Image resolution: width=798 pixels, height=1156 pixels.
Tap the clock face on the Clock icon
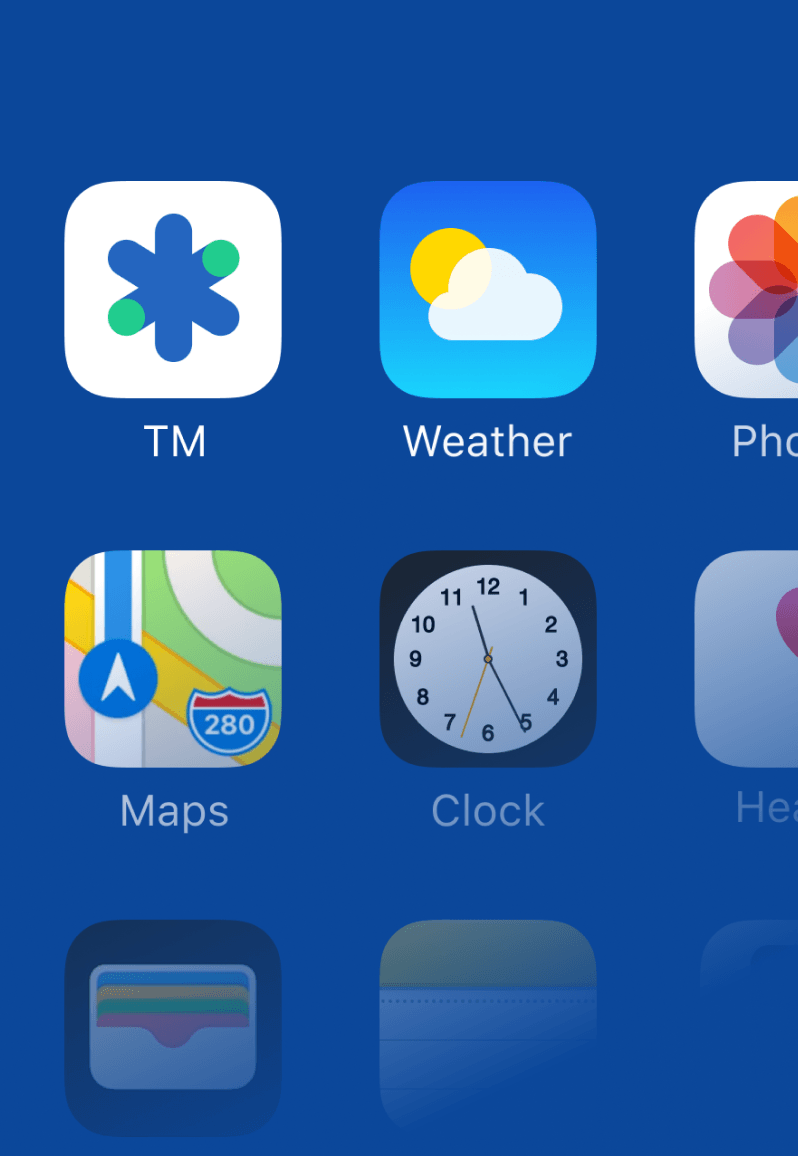pos(487,658)
